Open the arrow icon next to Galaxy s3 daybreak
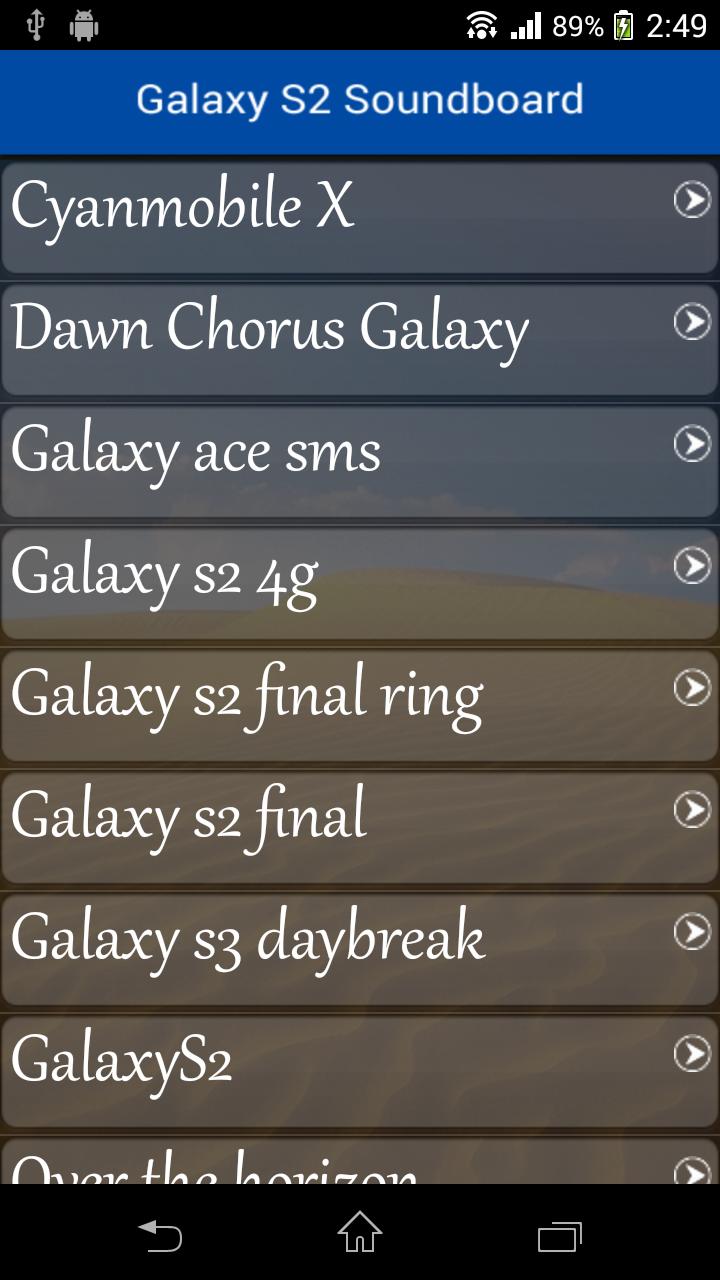Image resolution: width=720 pixels, height=1280 pixels. (692, 931)
